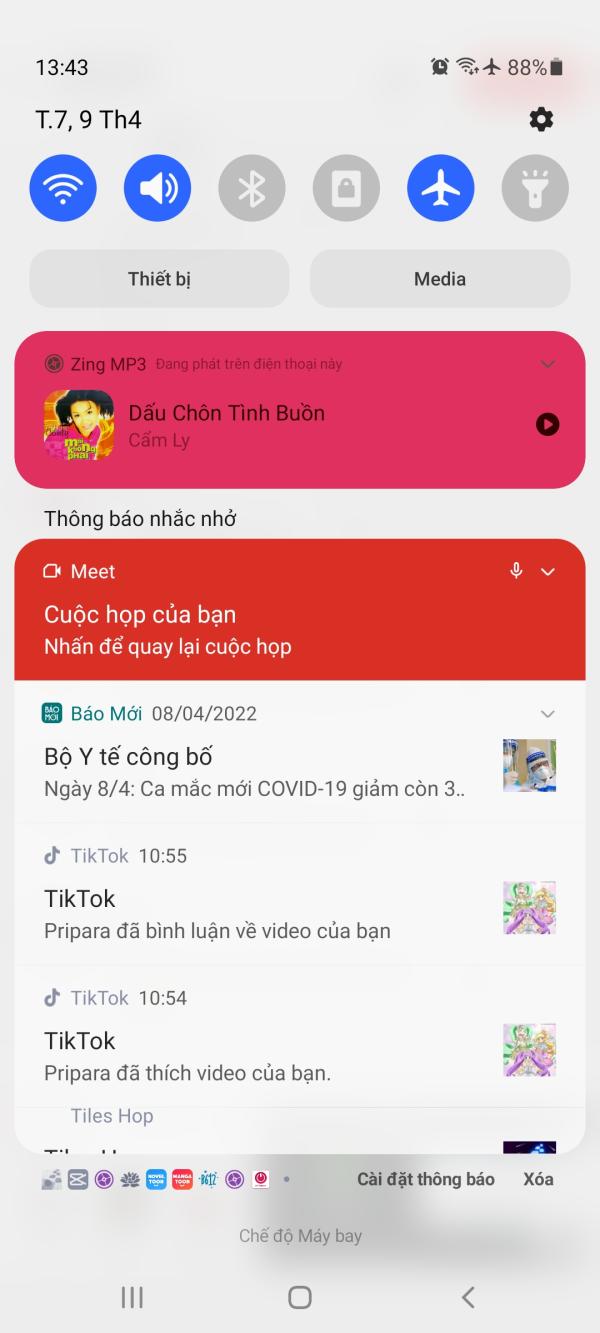Open the Thiết bị panel
Image resolution: width=600 pixels, height=1333 pixels.
159,279
